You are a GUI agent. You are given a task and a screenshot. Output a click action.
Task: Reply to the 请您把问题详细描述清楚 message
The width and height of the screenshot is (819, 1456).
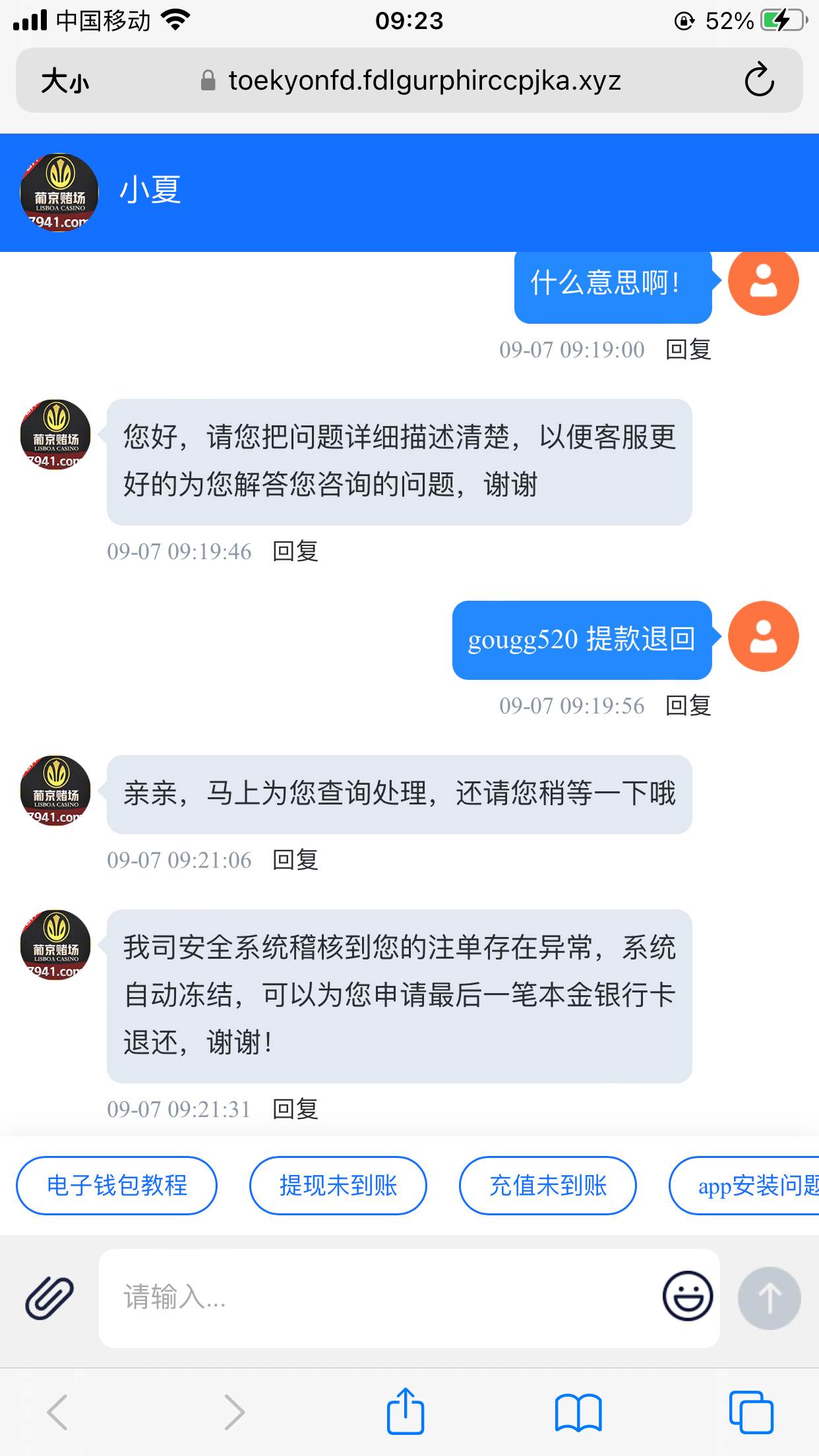[x=295, y=551]
